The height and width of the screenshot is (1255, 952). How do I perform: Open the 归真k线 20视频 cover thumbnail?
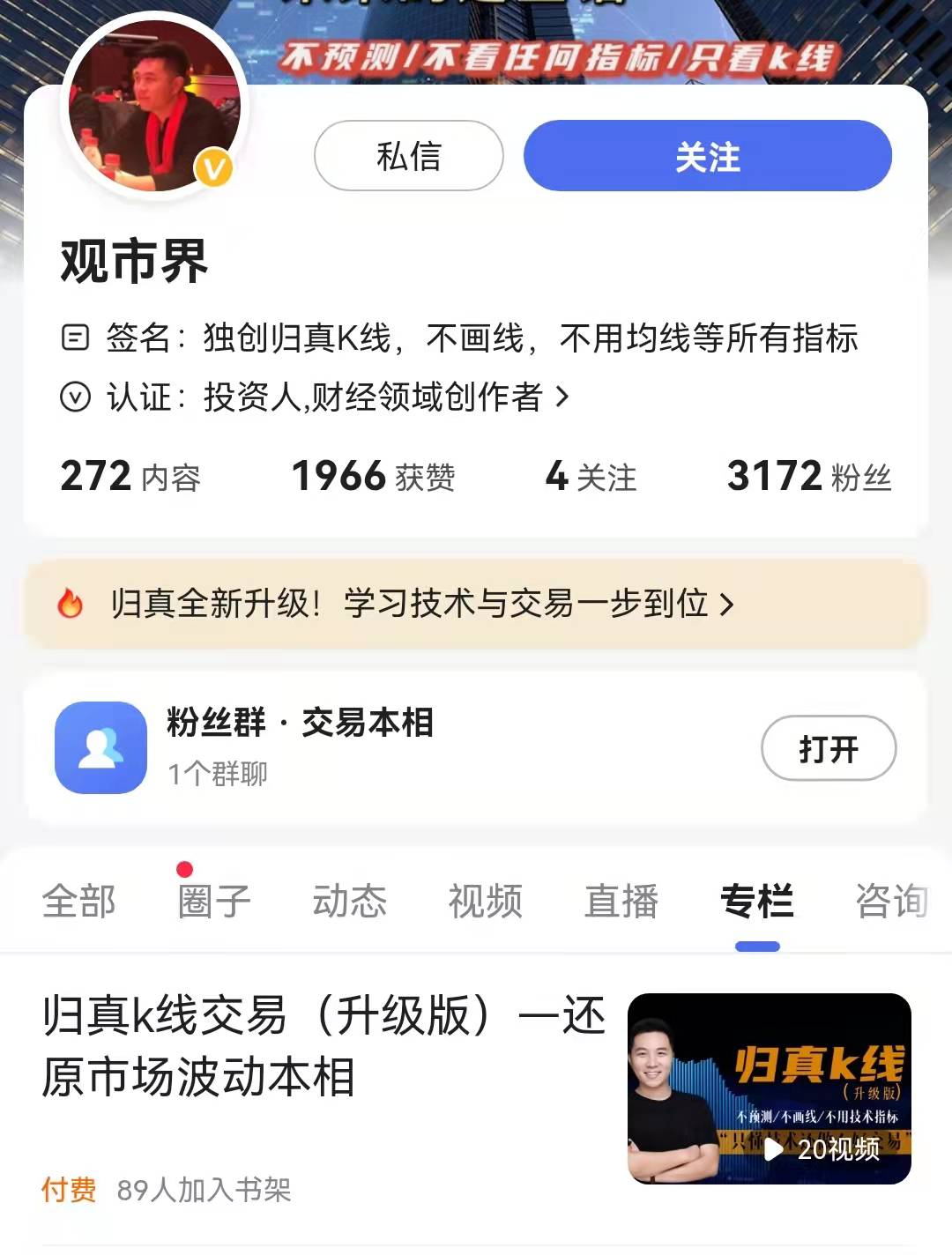point(769,1088)
